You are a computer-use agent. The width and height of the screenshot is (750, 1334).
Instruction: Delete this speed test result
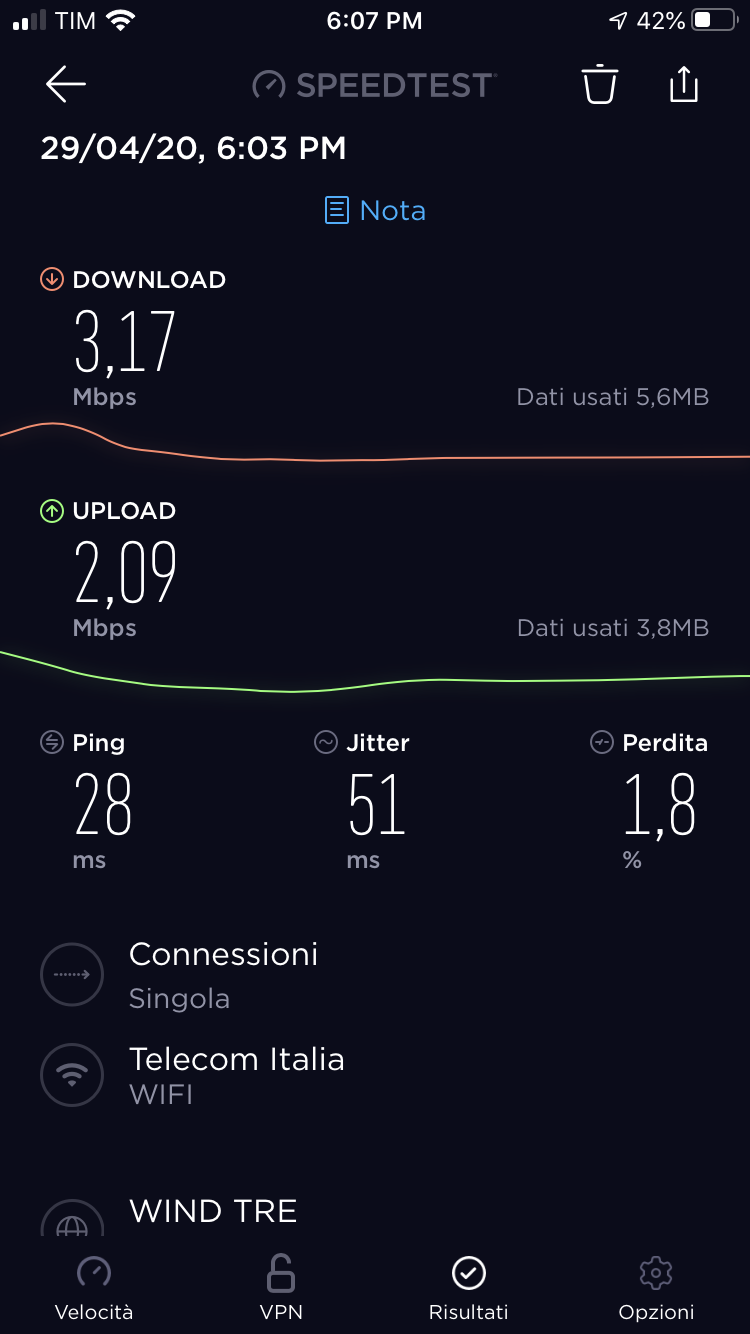click(x=600, y=85)
